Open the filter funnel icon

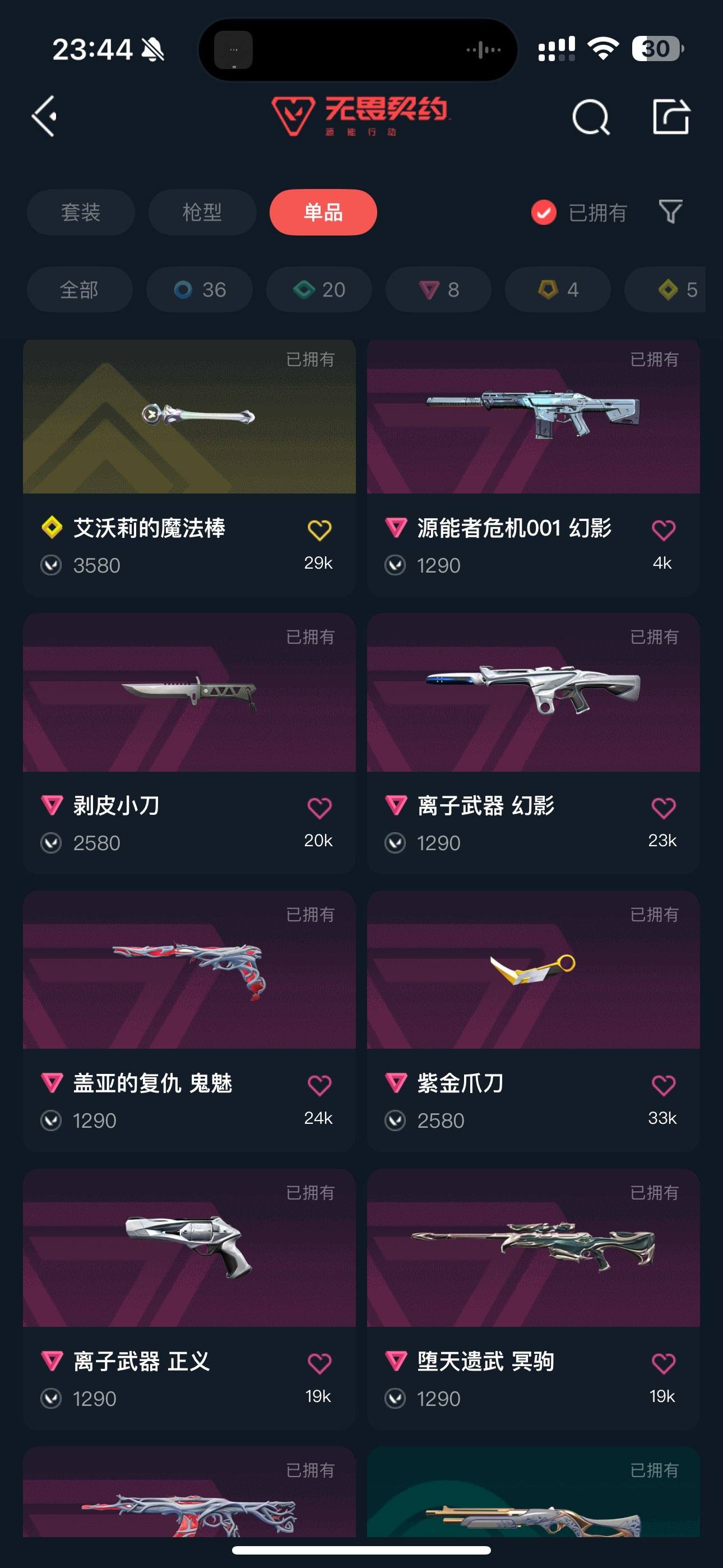[x=669, y=213]
